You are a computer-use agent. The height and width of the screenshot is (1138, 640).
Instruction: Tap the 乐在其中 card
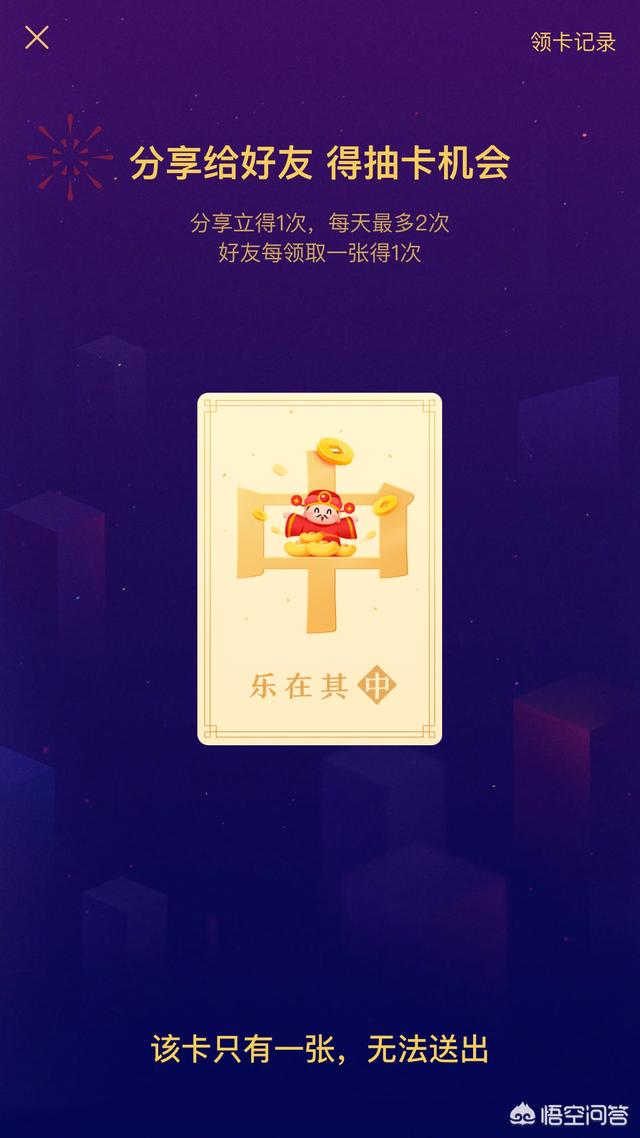(x=319, y=568)
